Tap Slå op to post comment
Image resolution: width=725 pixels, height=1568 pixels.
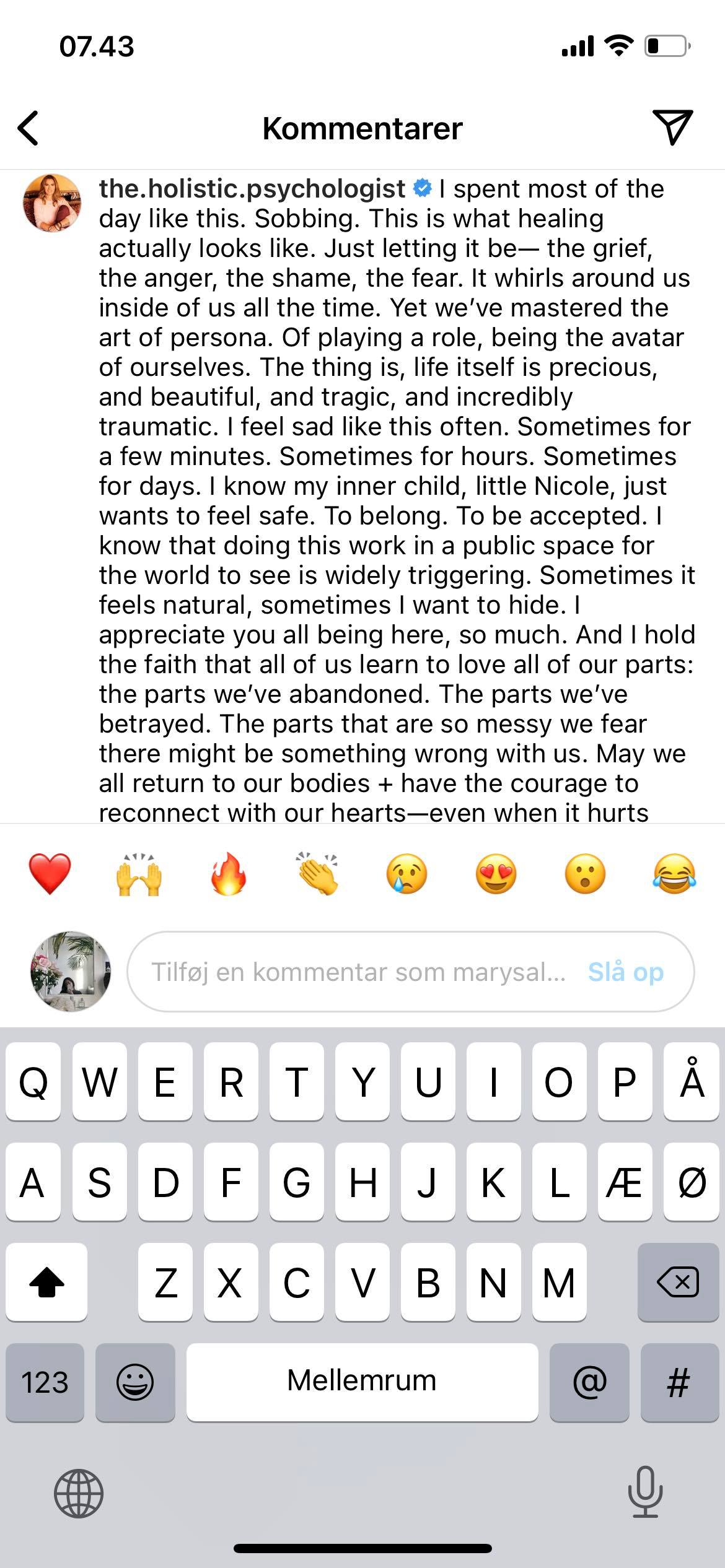pyautogui.click(x=626, y=972)
